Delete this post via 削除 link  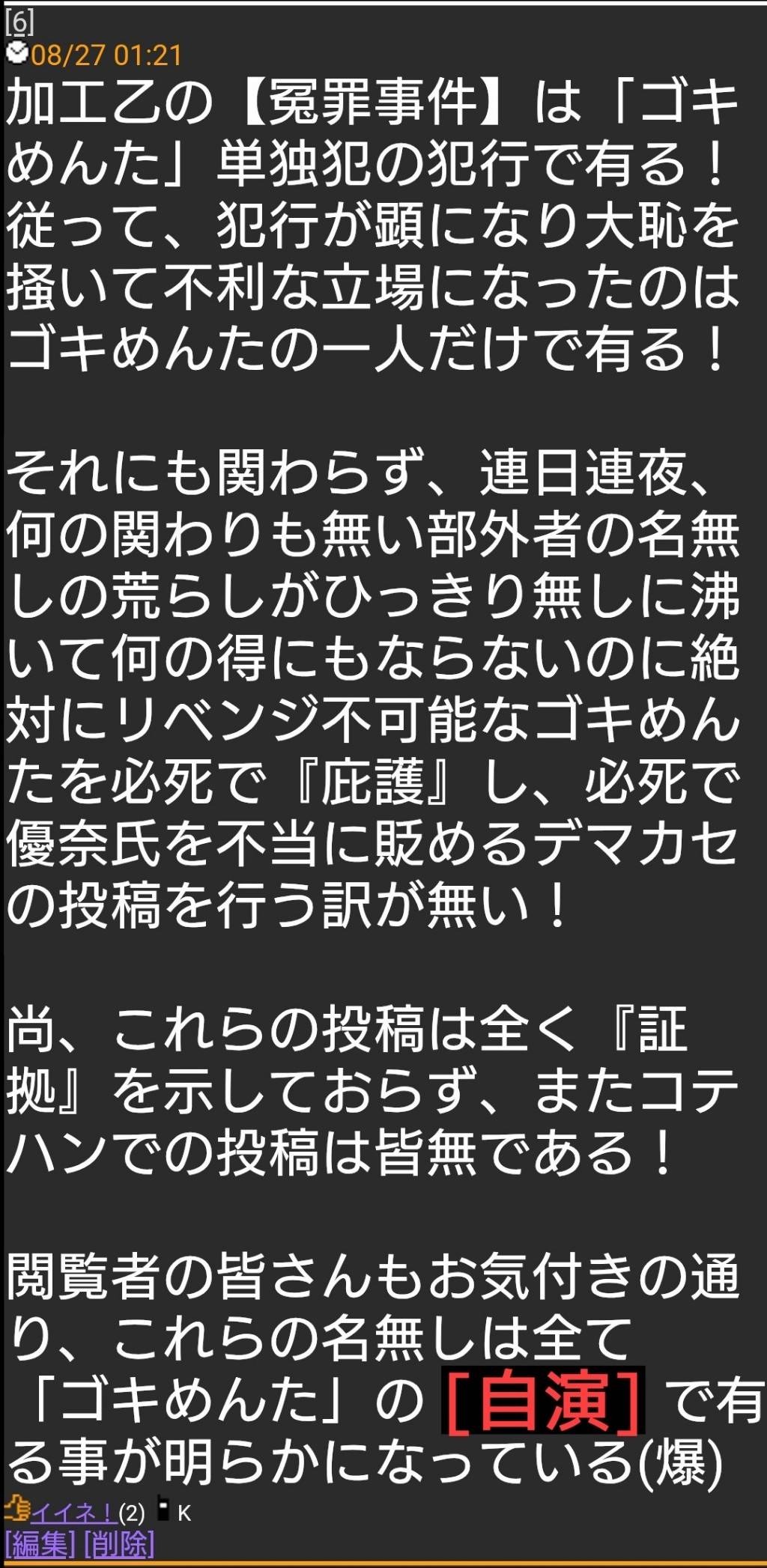(119, 1543)
